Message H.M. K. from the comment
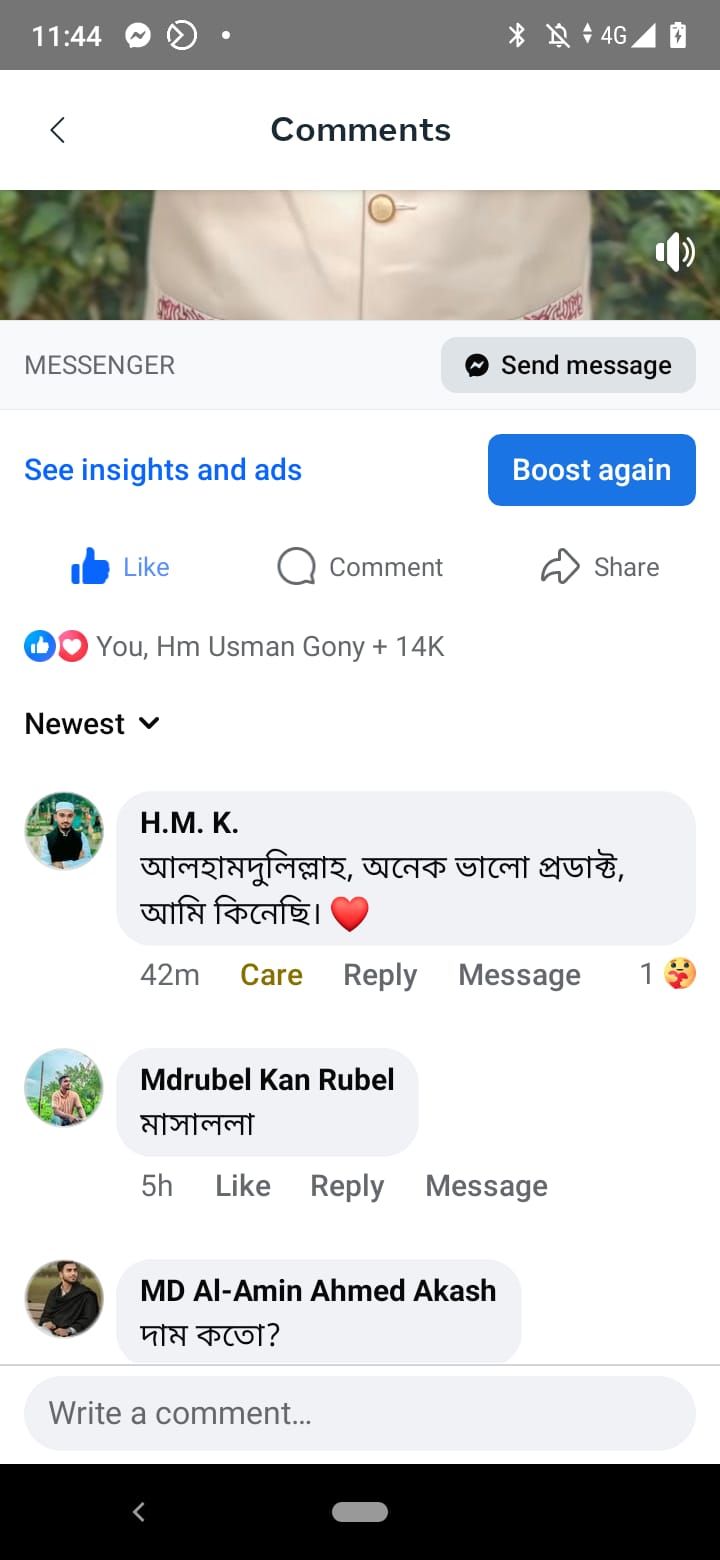720x1560 pixels. coord(519,975)
